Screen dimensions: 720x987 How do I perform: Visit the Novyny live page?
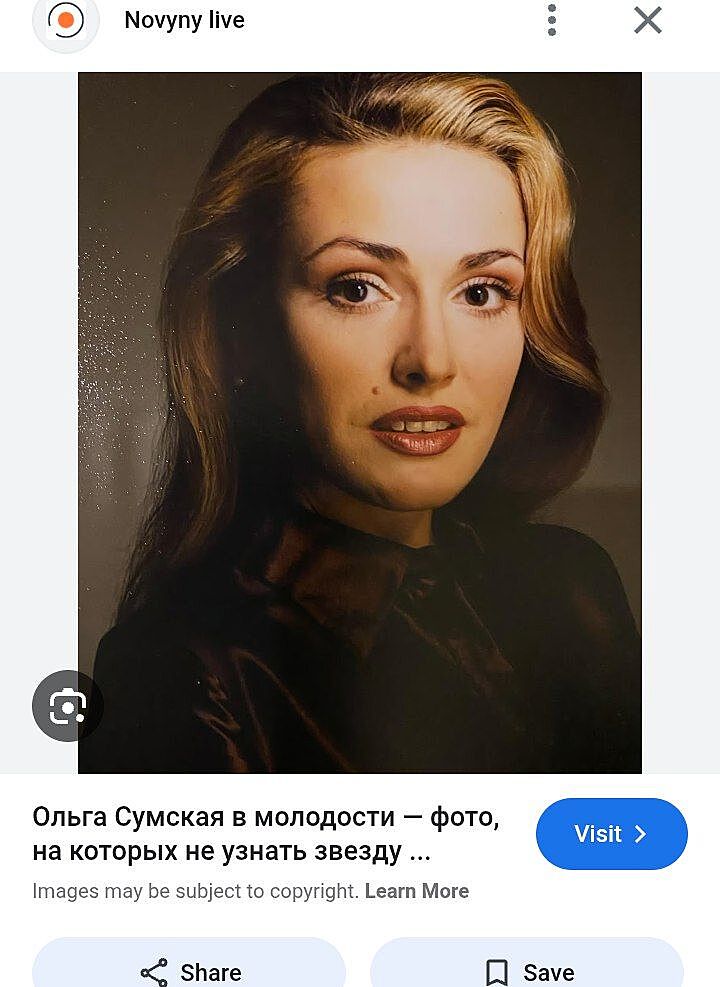click(x=611, y=834)
